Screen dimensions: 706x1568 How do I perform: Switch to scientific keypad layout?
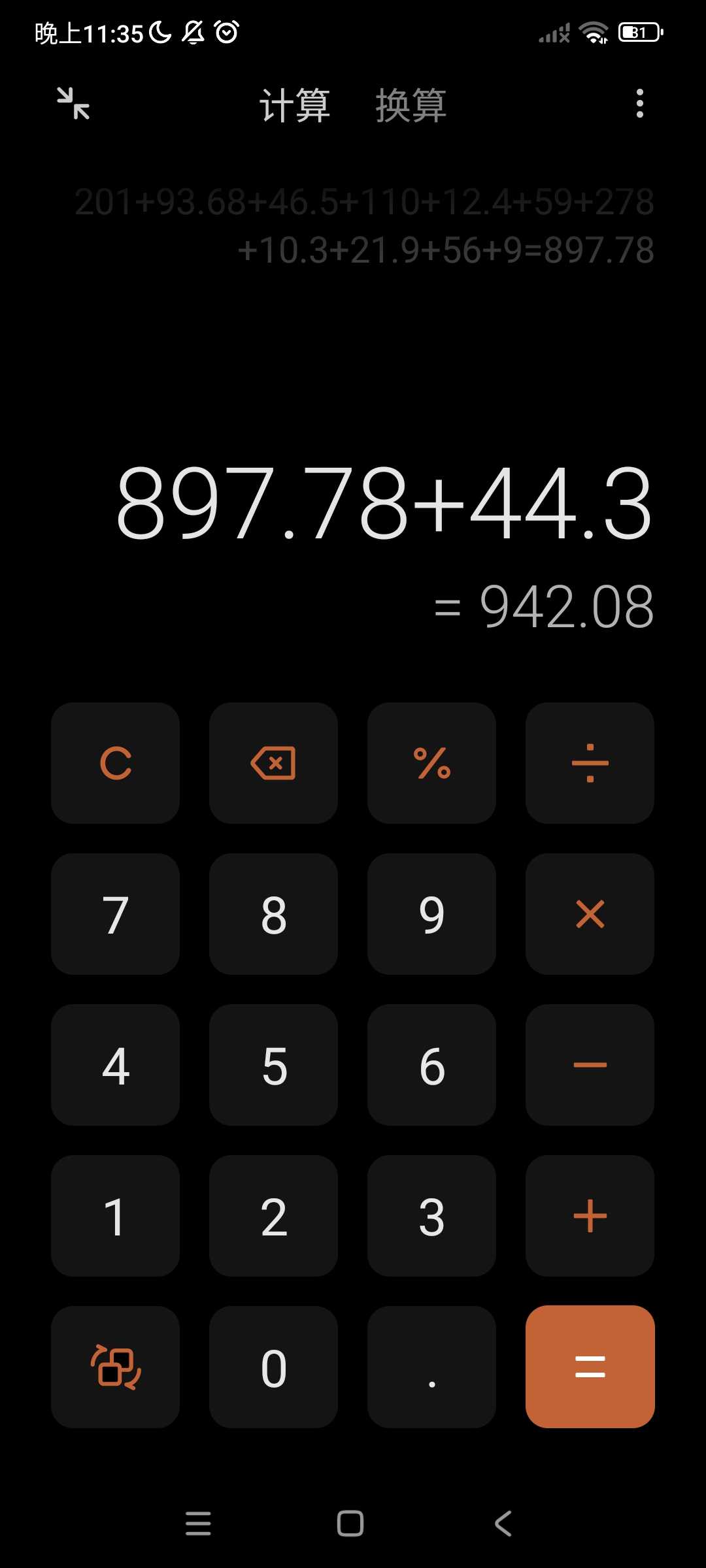116,1367
